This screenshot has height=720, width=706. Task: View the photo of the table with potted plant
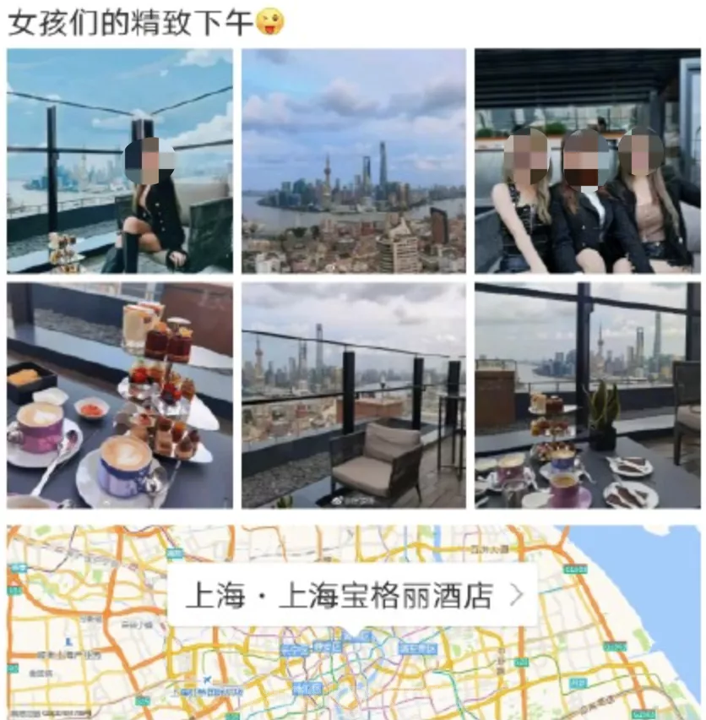coord(587,395)
